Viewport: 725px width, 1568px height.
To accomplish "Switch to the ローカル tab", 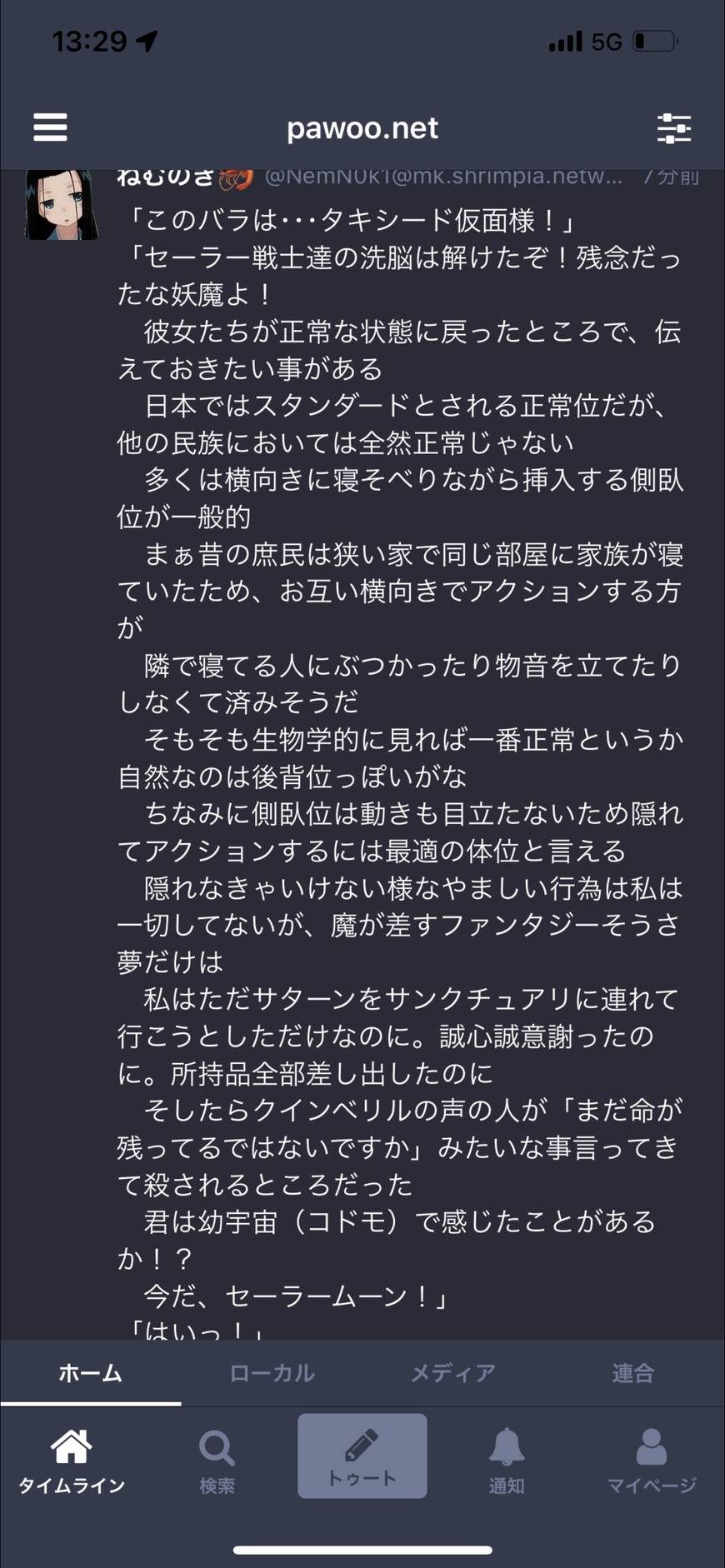I will point(272,1373).
